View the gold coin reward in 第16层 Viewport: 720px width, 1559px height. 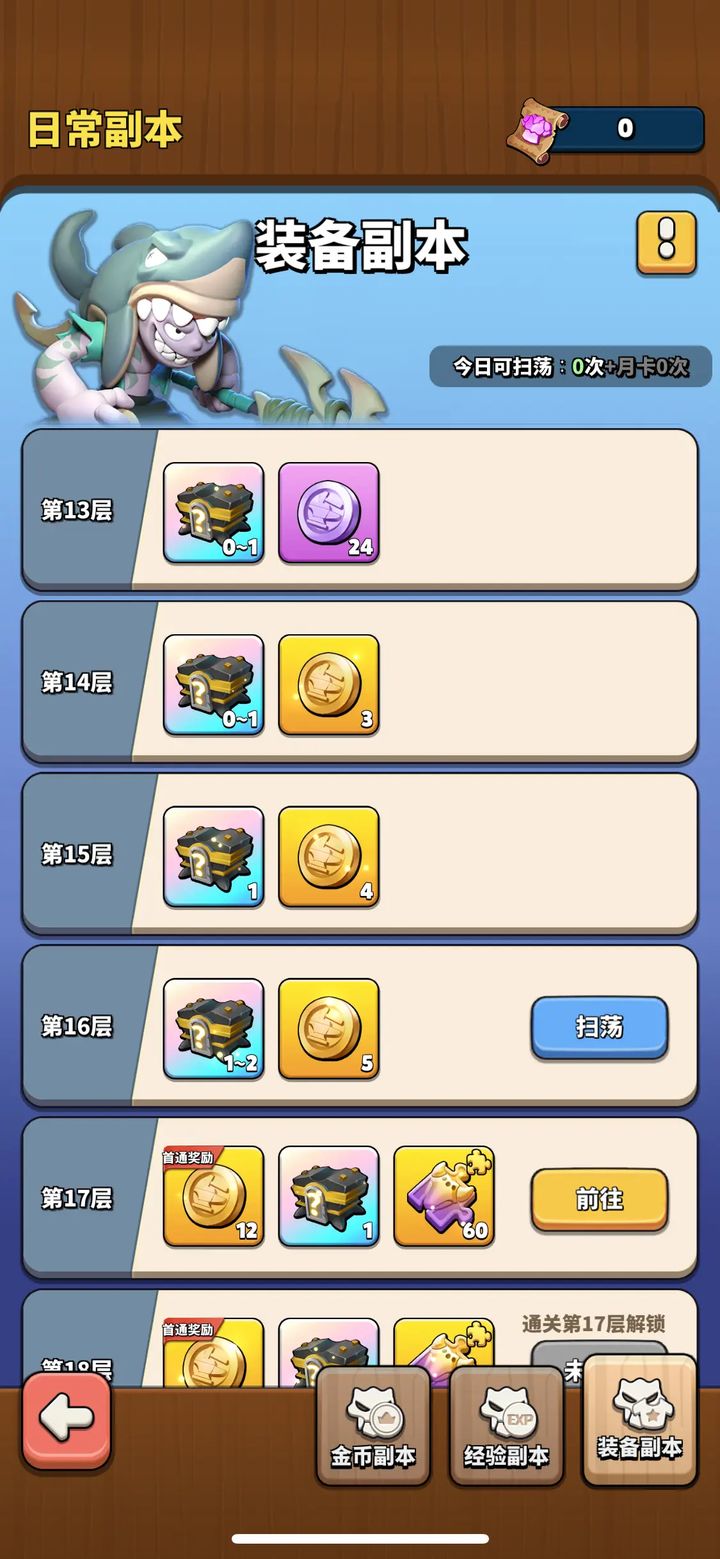328,1028
